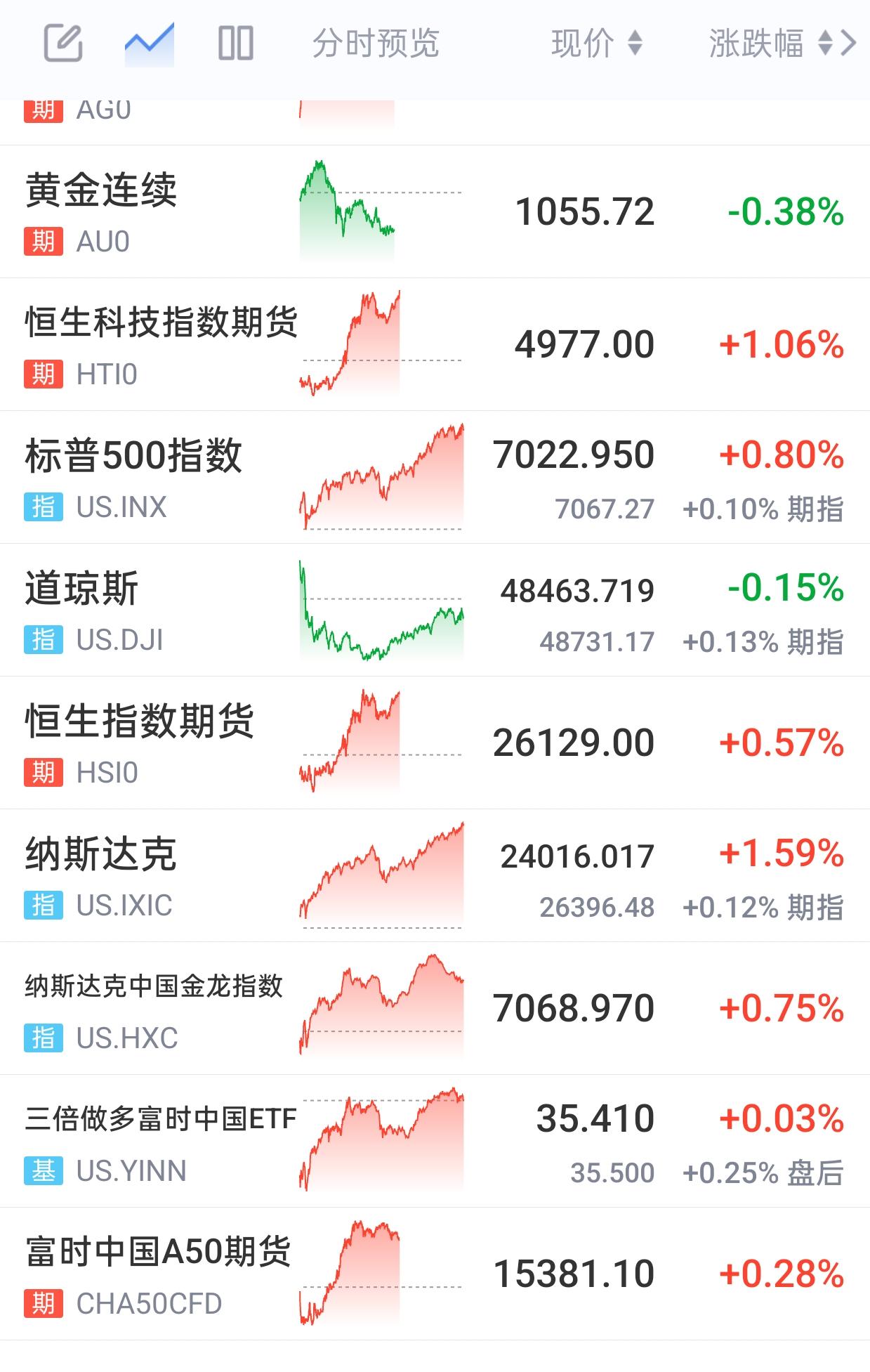The height and width of the screenshot is (1372, 870).
Task: Switch to the column layout view
Action: (x=235, y=44)
